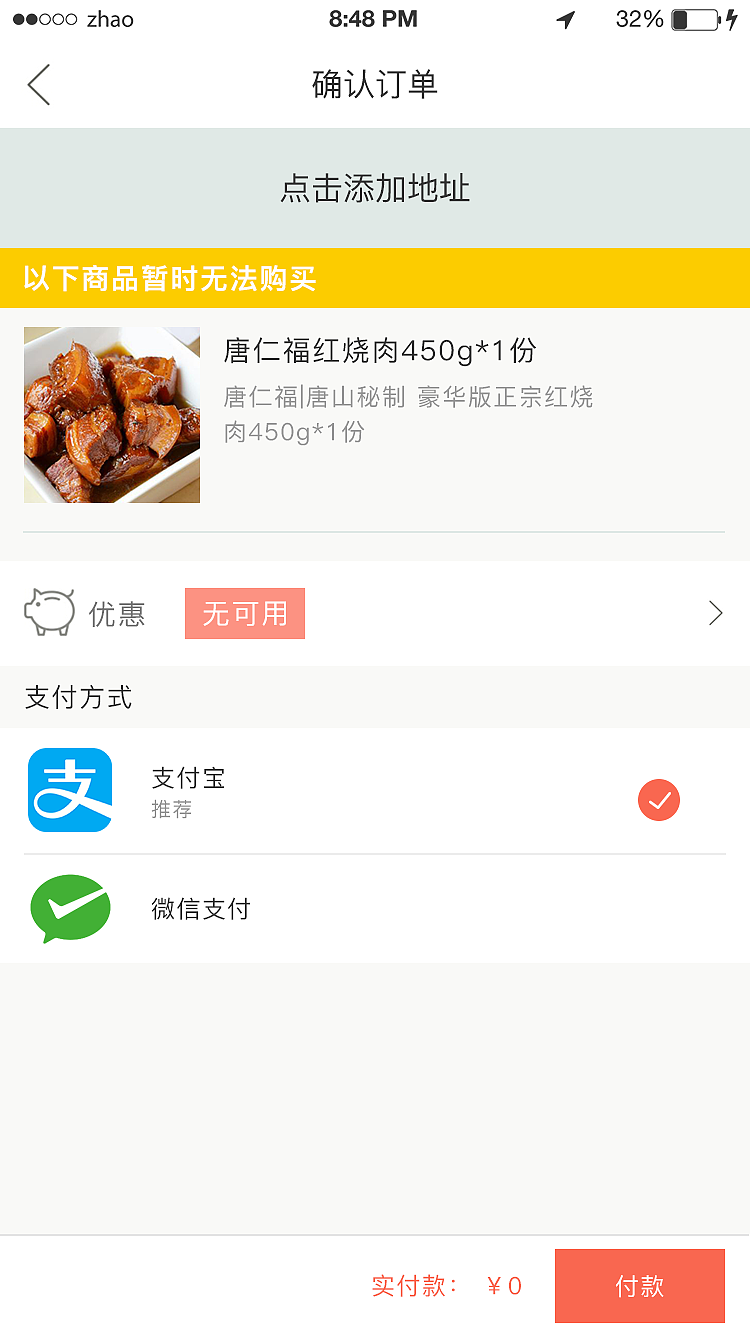Open the coupon section via right chevron

tap(716, 613)
